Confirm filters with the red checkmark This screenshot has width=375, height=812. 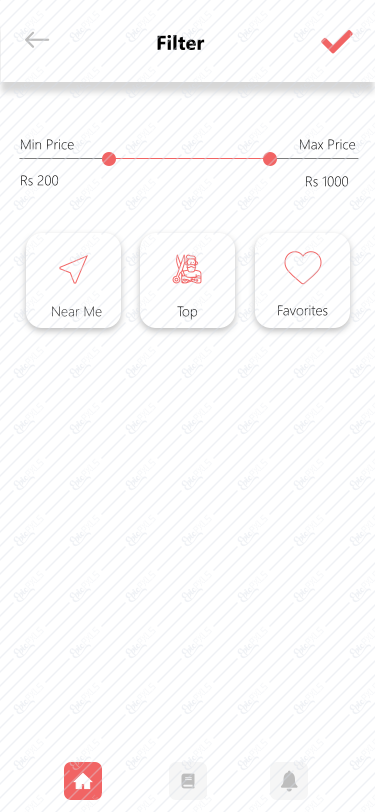click(337, 41)
